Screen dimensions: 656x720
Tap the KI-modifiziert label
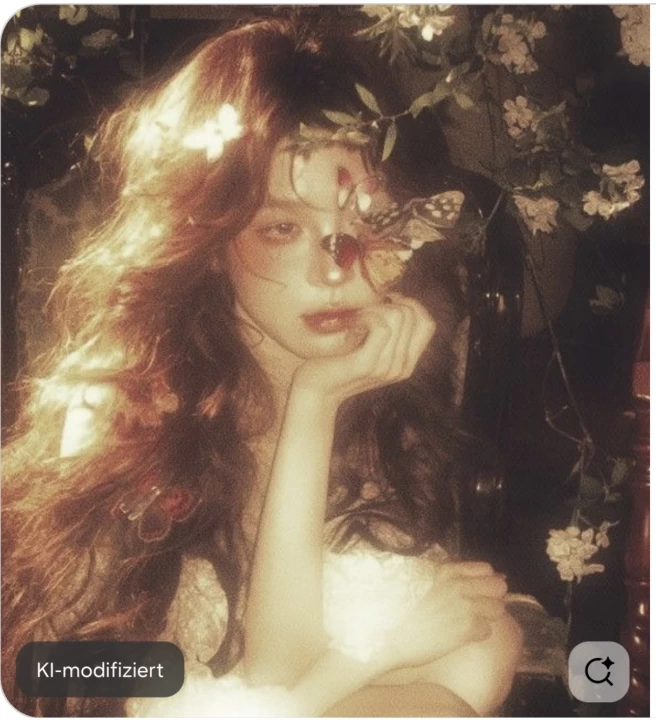[x=100, y=670]
